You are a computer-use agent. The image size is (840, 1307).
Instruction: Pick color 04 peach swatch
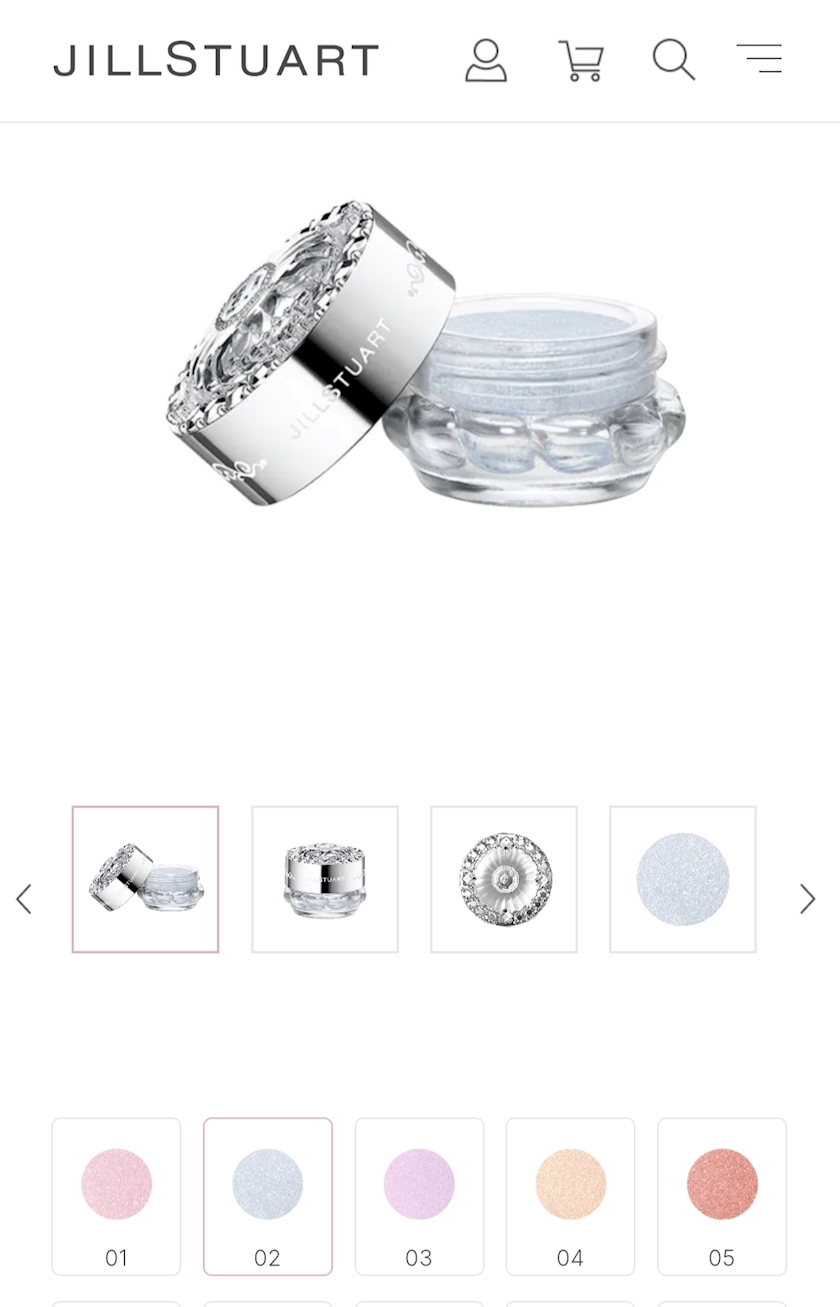pos(570,1196)
